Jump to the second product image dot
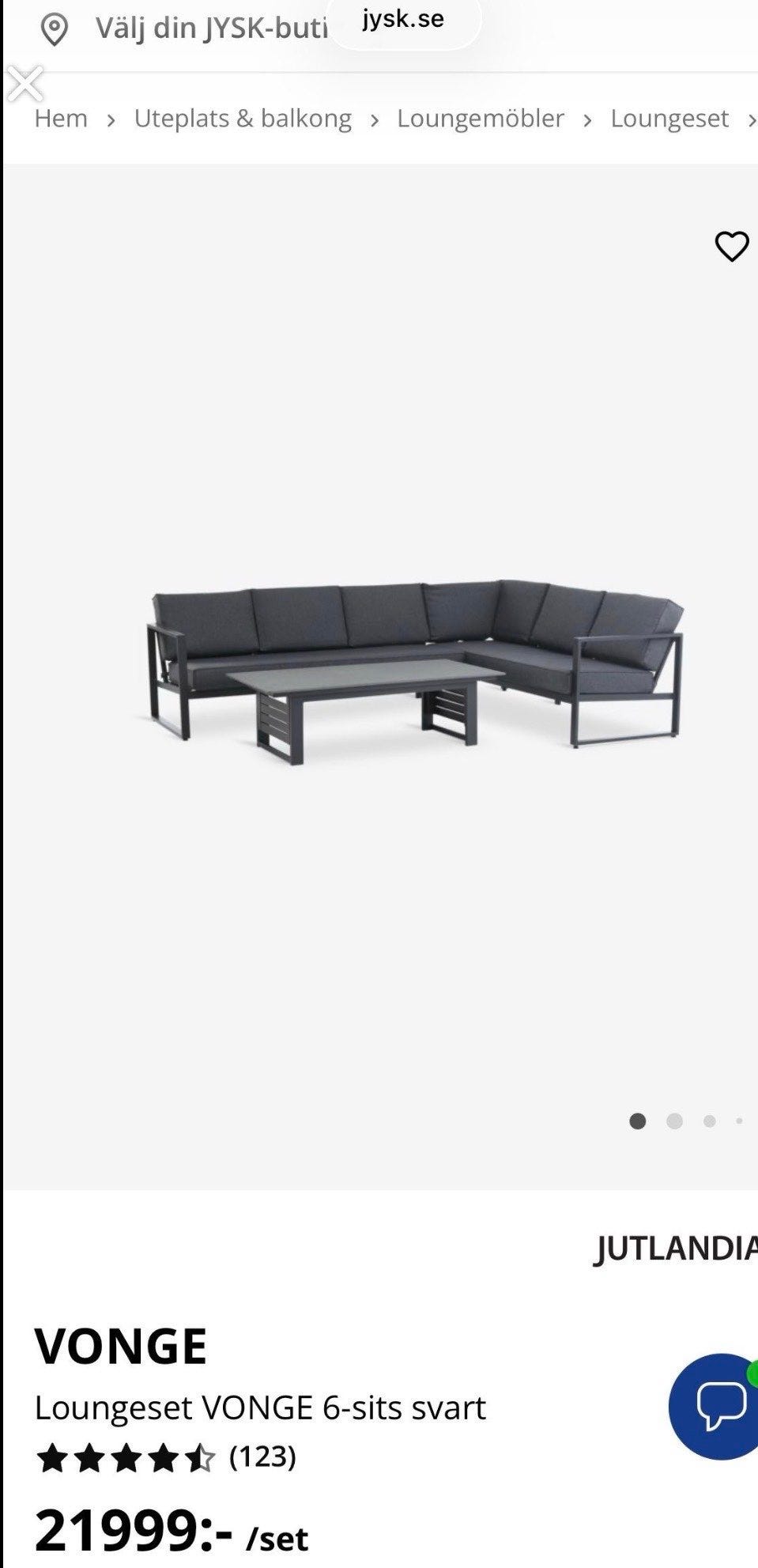Image resolution: width=758 pixels, height=1568 pixels. pos(674,1121)
